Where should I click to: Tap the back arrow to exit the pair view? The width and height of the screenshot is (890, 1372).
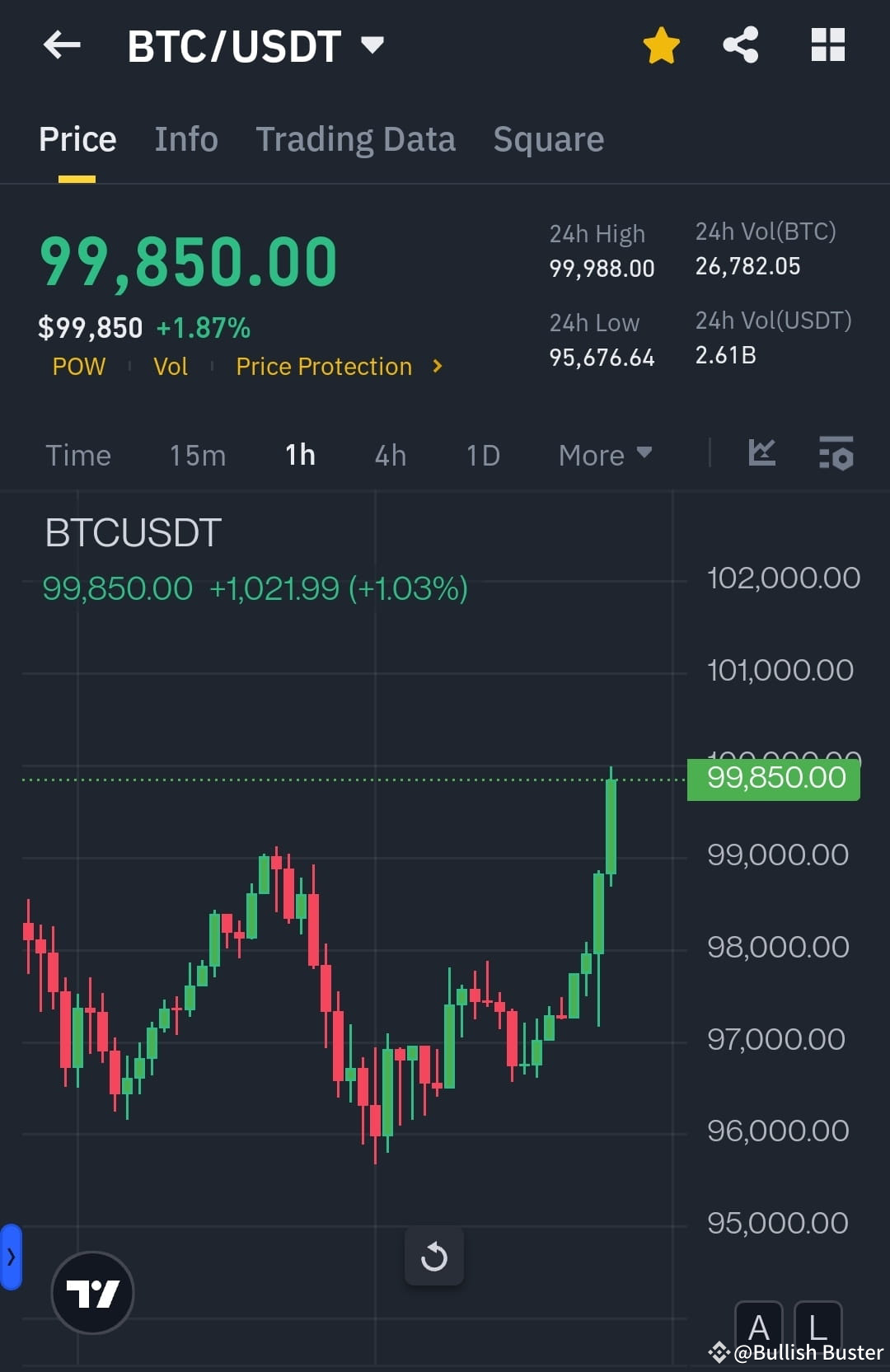click(62, 45)
